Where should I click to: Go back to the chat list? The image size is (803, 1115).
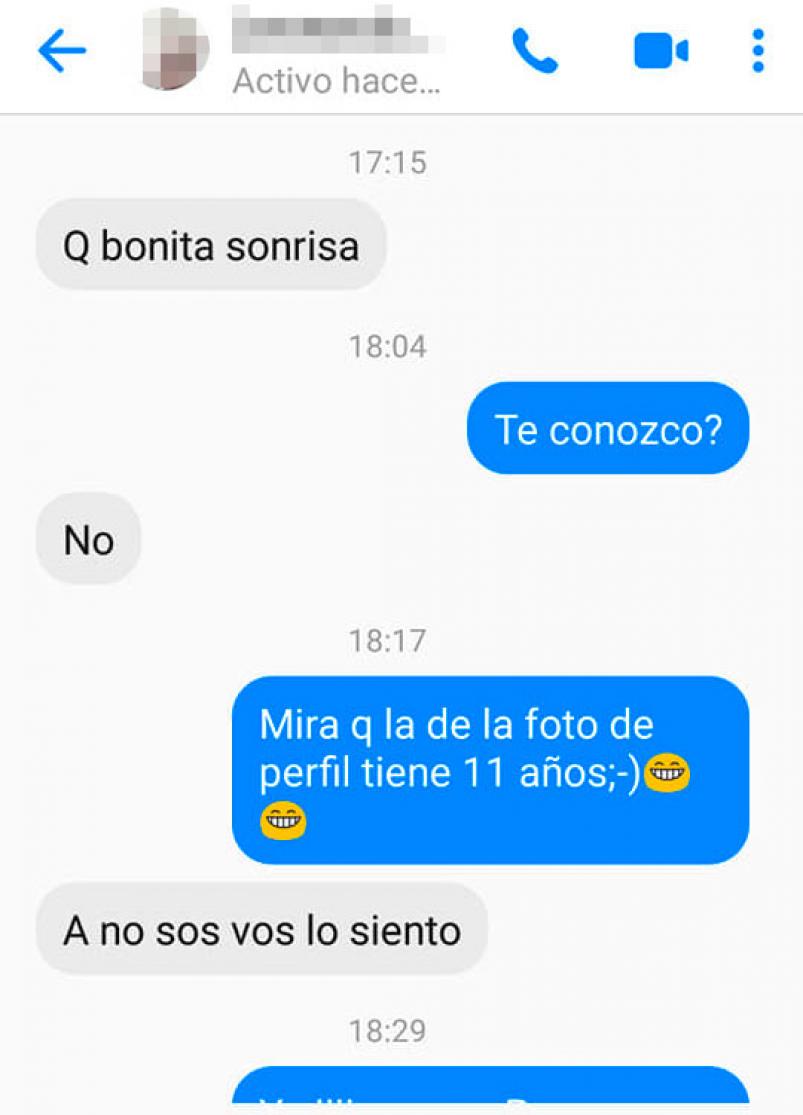(x=61, y=51)
